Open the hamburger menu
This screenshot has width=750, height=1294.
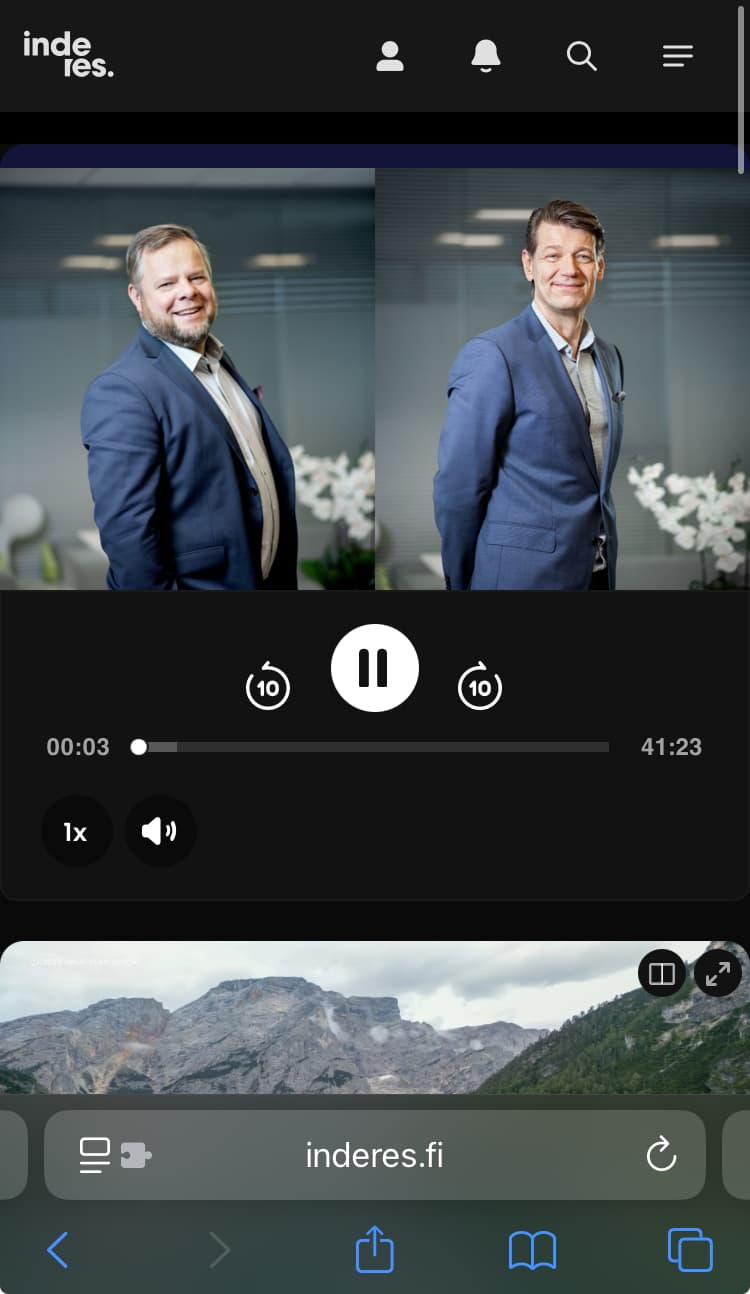(x=677, y=56)
